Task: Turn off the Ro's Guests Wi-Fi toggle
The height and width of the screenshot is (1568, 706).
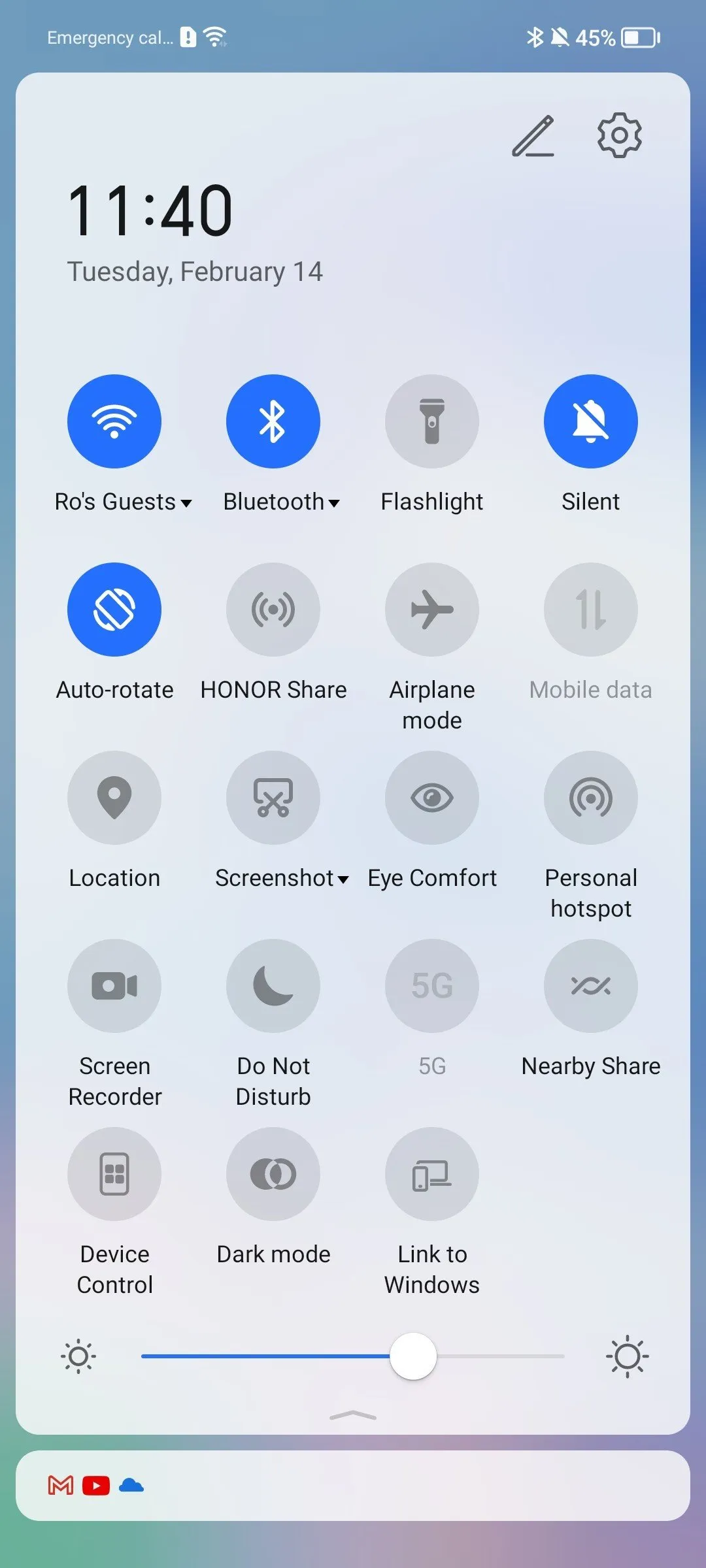Action: click(114, 421)
